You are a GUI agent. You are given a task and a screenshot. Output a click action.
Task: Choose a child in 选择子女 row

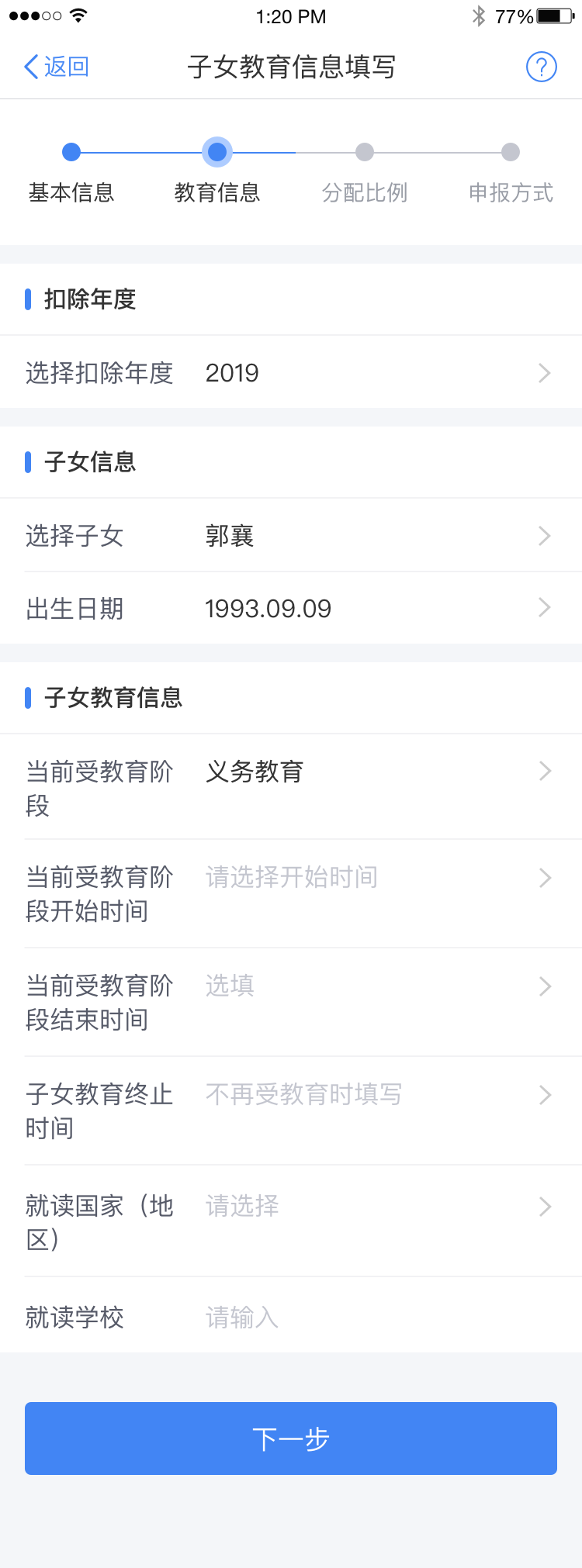coord(291,536)
